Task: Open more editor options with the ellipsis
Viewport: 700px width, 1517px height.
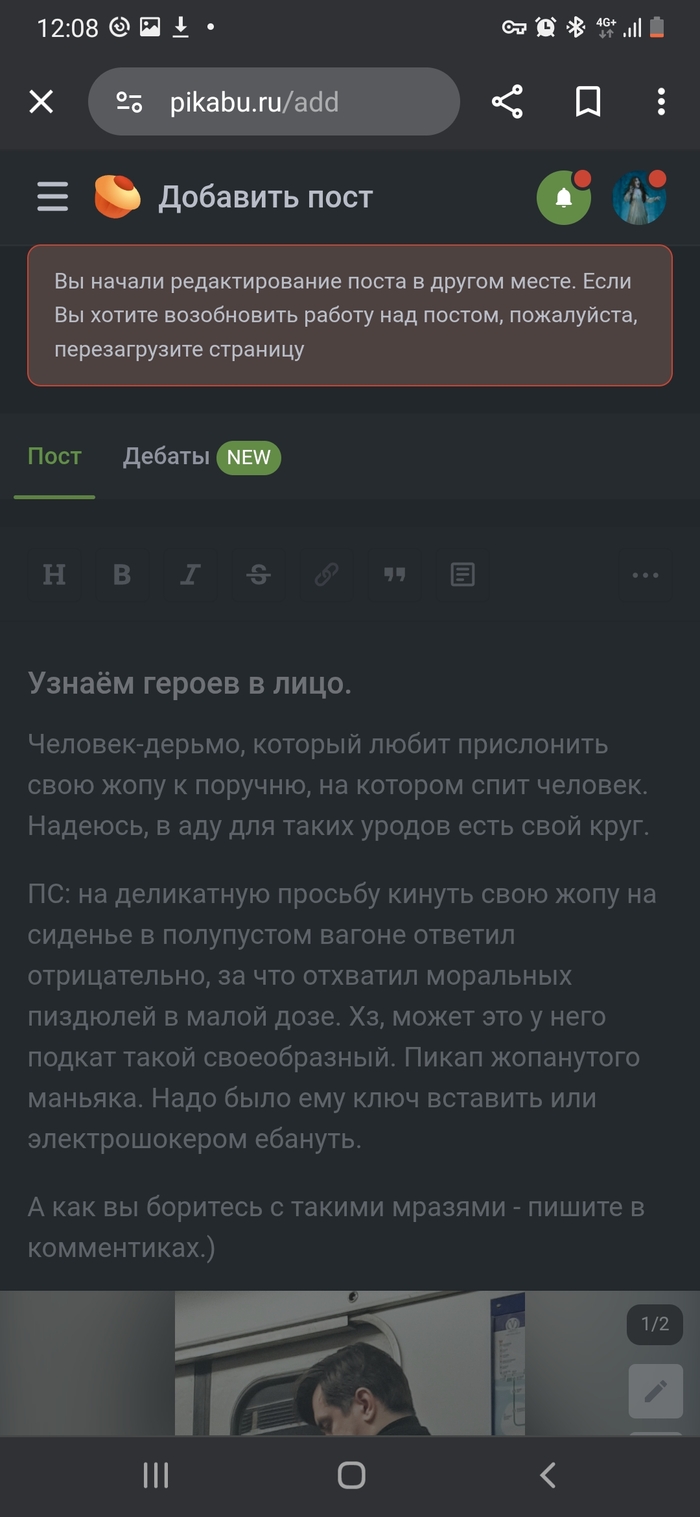Action: (645, 575)
